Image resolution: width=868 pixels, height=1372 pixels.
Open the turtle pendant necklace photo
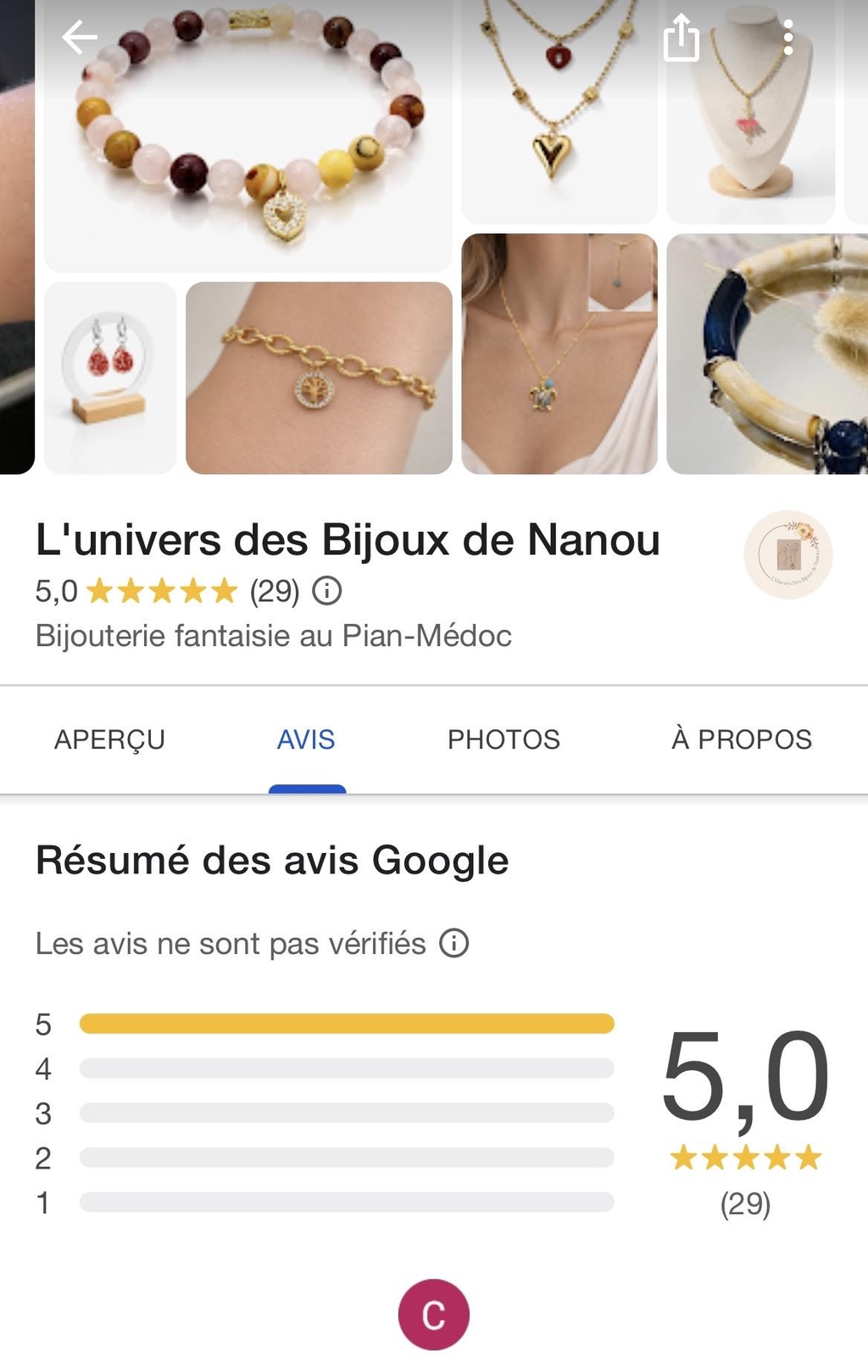(559, 354)
